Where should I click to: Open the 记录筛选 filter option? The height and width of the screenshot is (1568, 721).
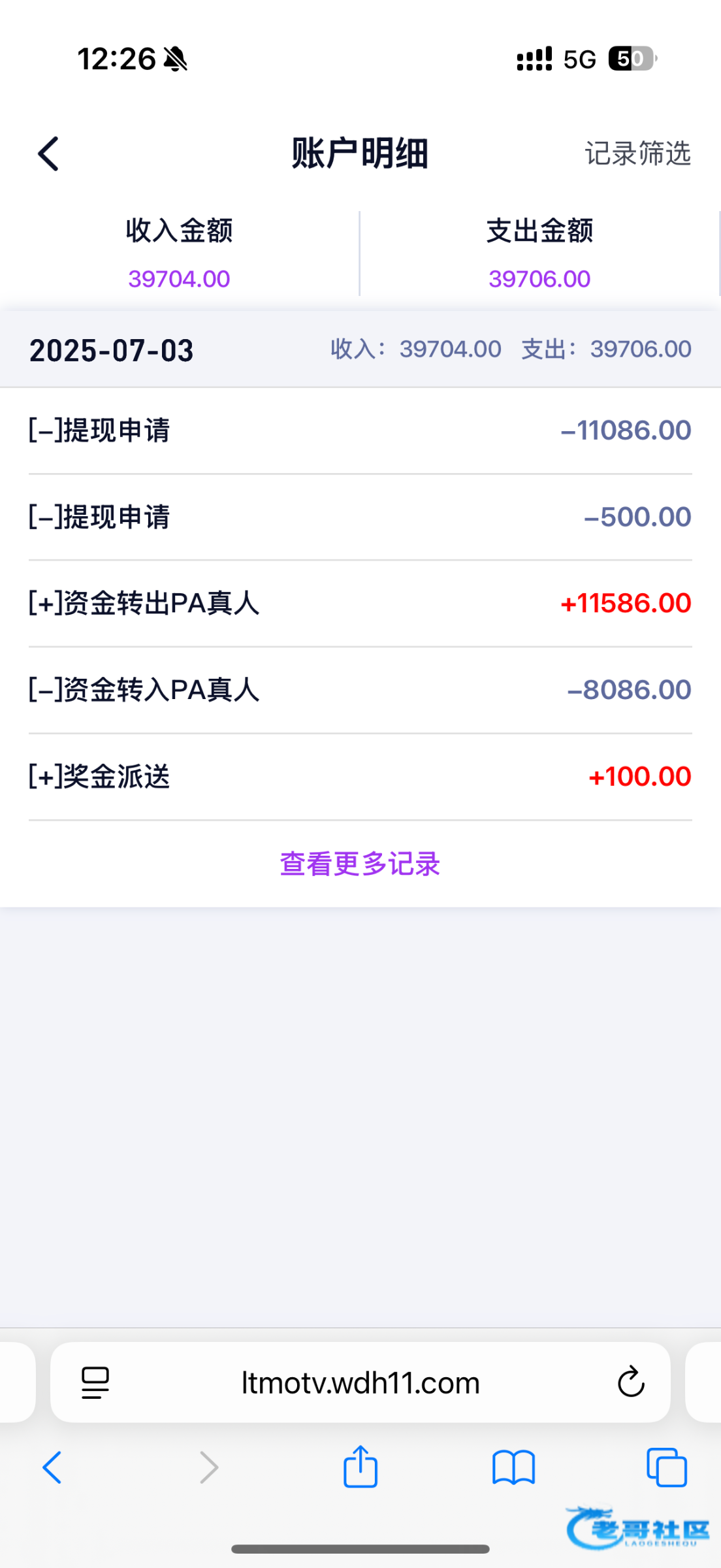coord(637,154)
